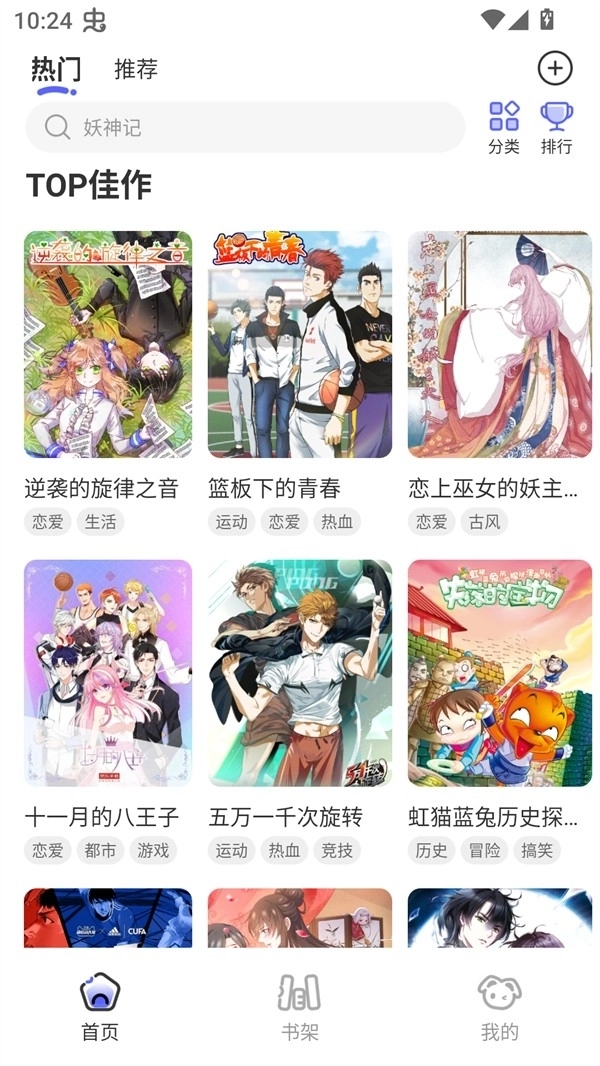Select the 热门 tab

coord(56,69)
